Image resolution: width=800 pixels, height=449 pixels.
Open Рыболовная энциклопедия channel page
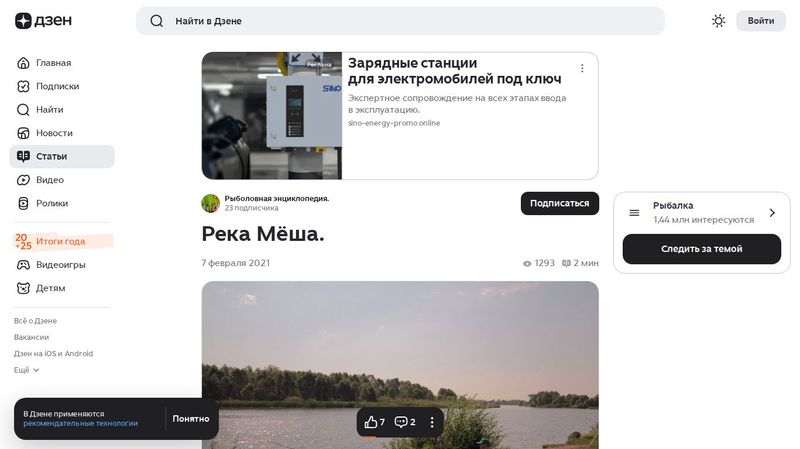pyautogui.click(x=276, y=198)
